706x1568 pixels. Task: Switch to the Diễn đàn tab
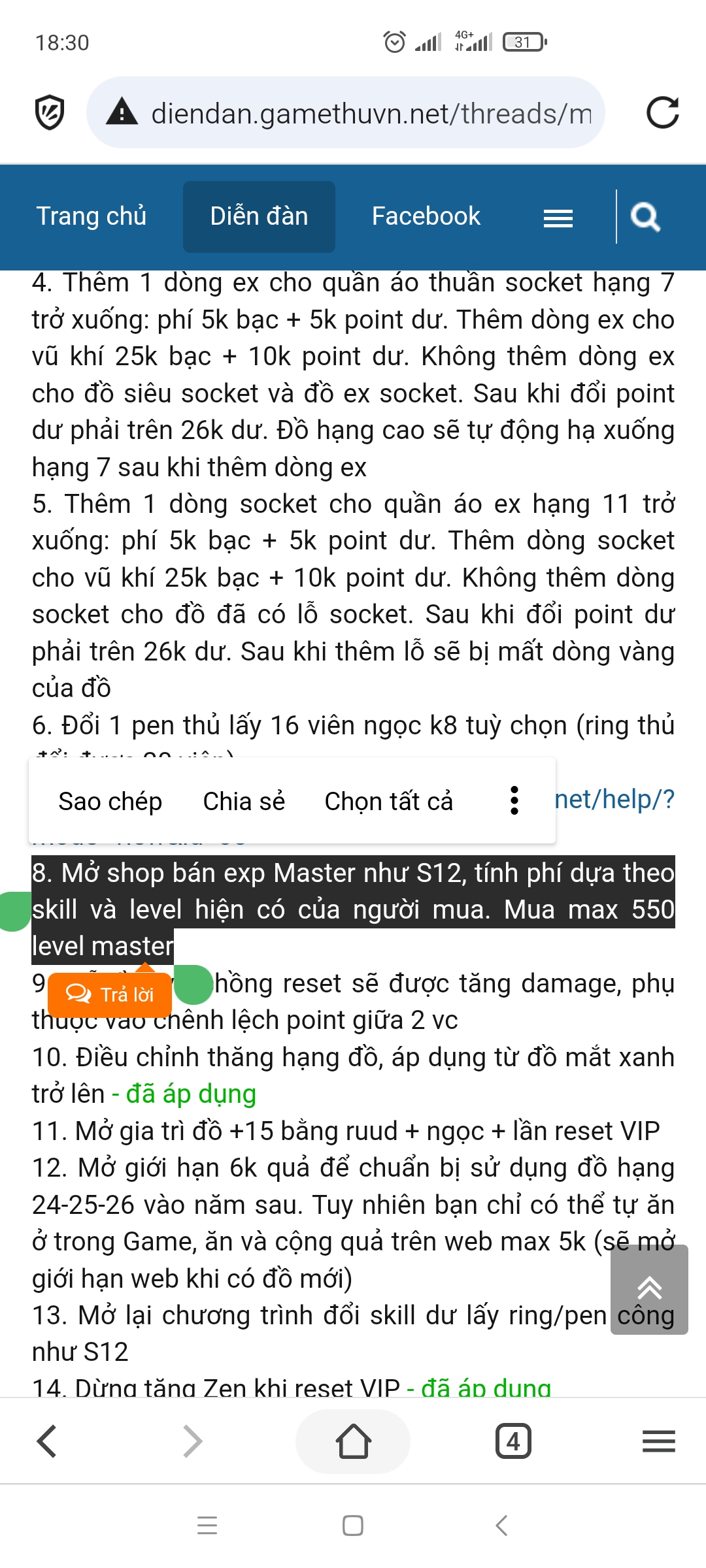coord(259,216)
